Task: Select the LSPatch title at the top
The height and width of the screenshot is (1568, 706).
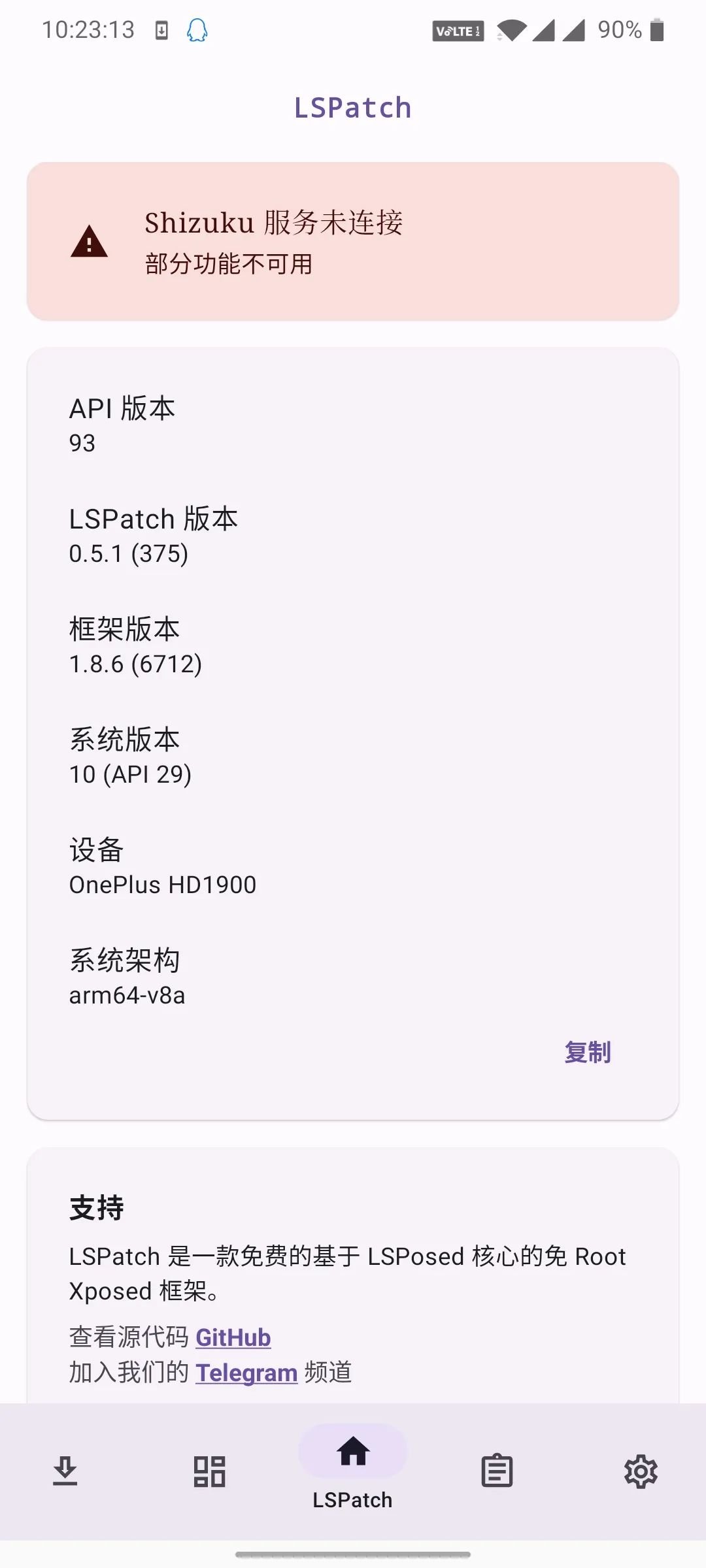Action: tap(352, 106)
